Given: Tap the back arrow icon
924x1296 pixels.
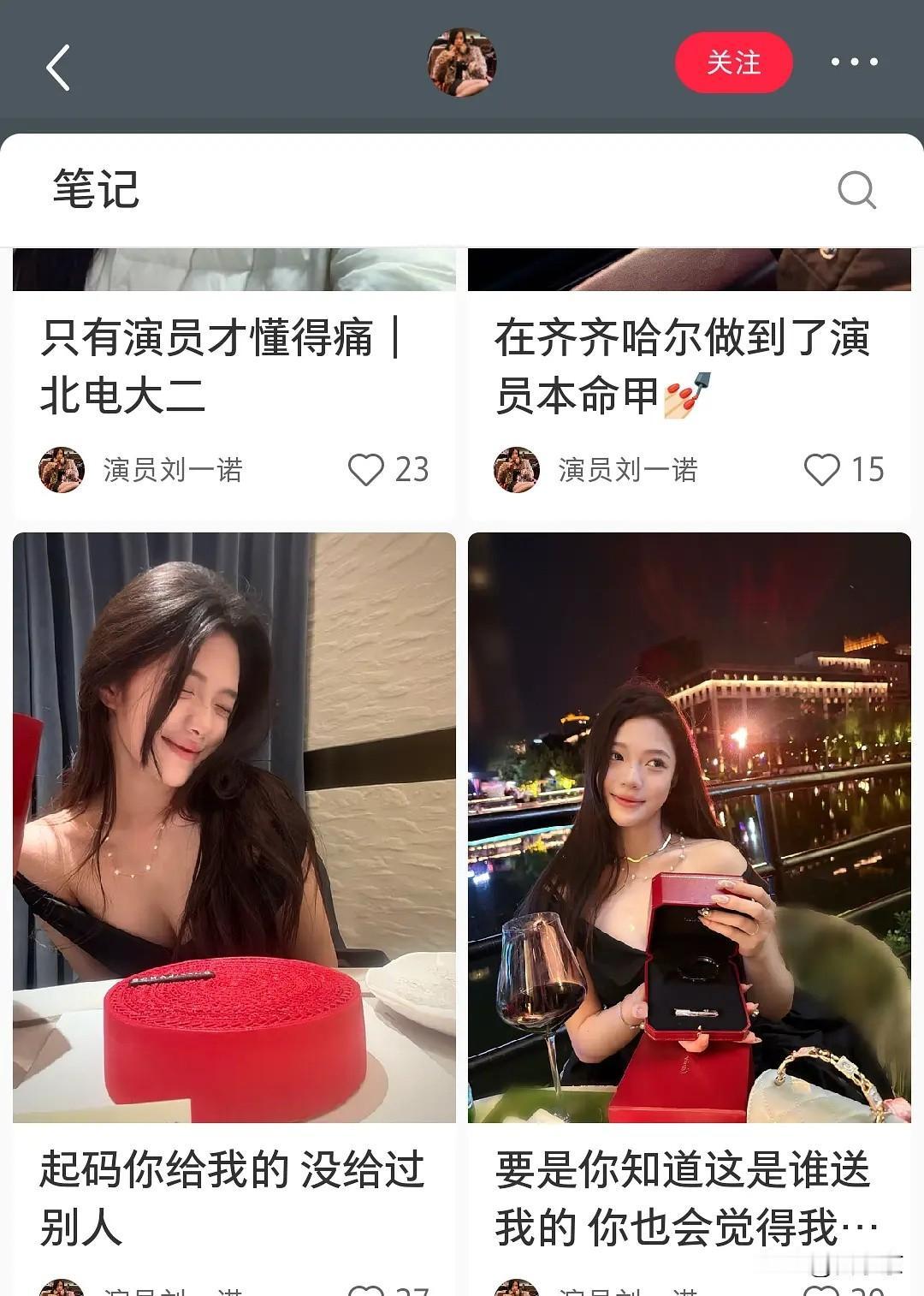Looking at the screenshot, I should (x=57, y=64).
